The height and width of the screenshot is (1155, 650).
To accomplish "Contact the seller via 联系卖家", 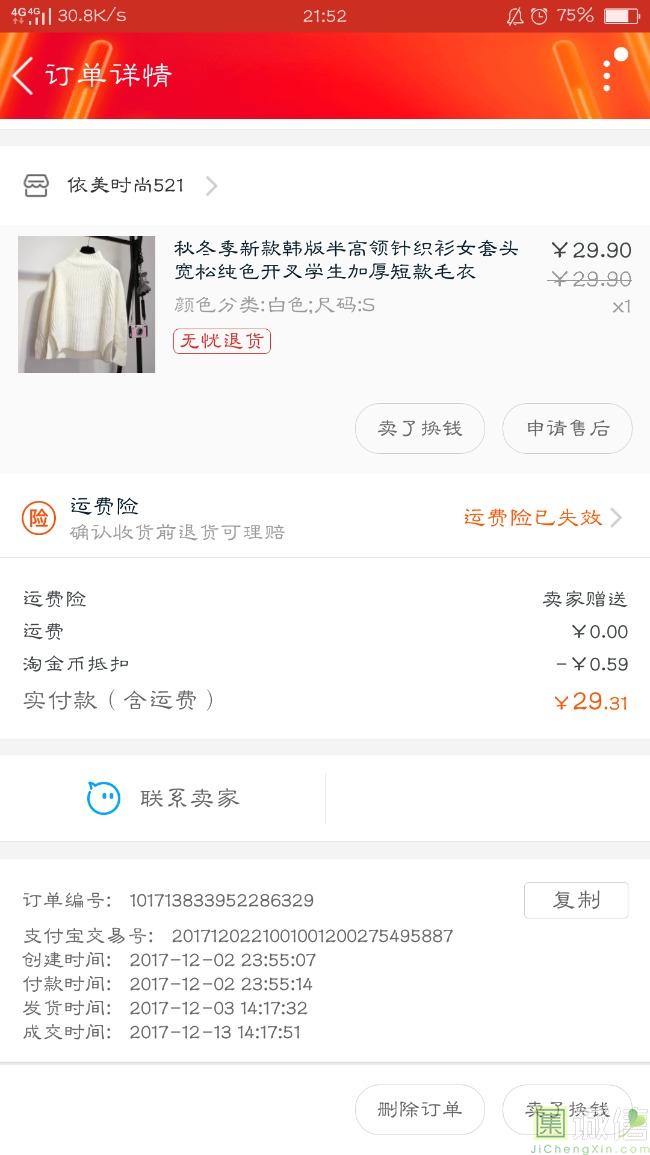I will [164, 798].
